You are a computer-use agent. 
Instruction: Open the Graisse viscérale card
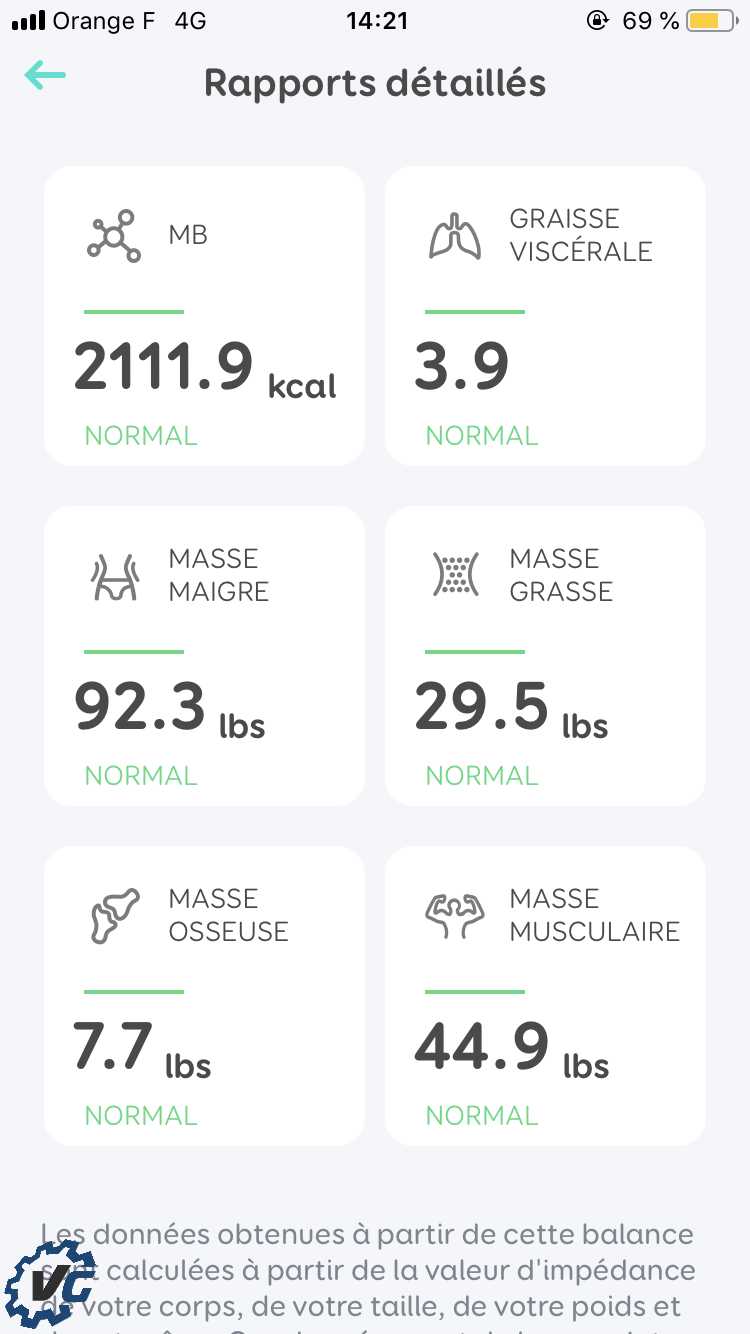coord(545,316)
